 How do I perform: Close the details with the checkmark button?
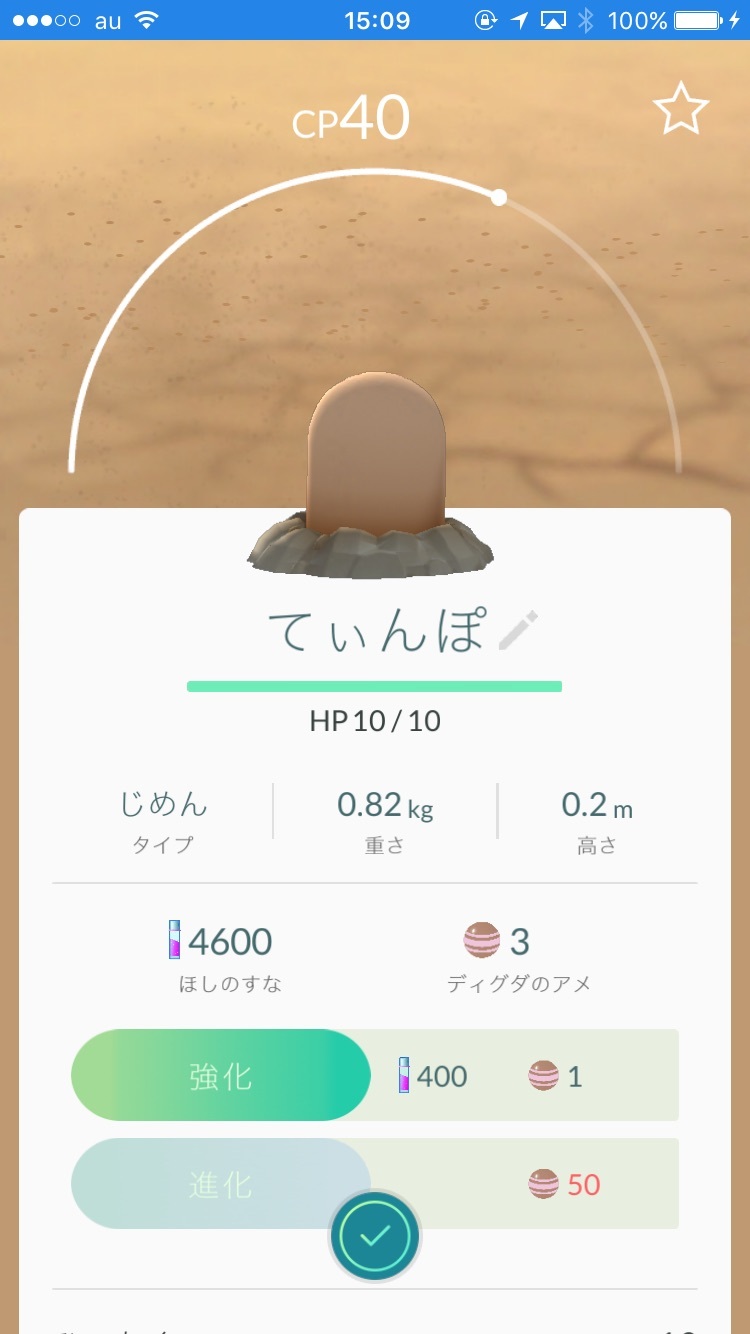point(375,1236)
